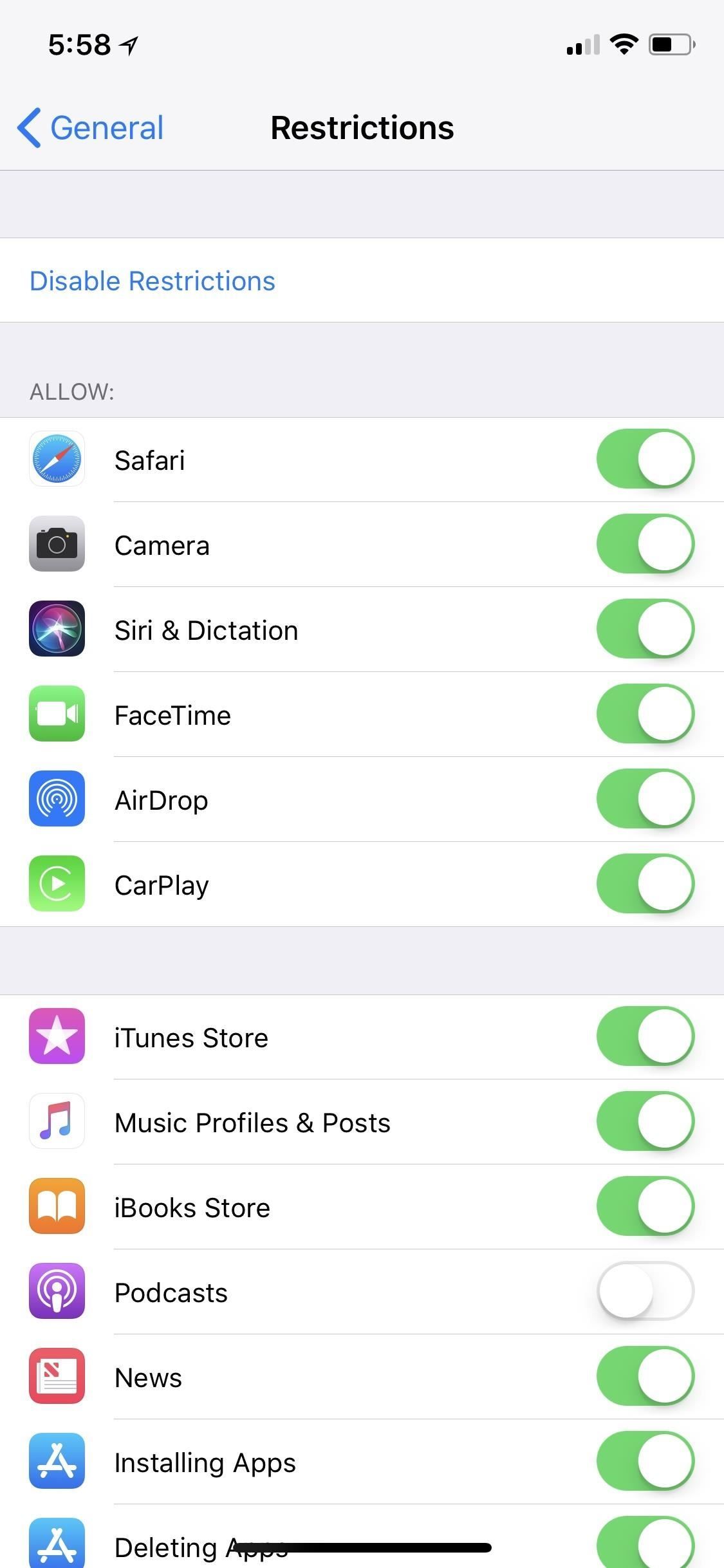The image size is (724, 1568).
Task: Disable the Installing Apps toggle
Action: tap(645, 1462)
